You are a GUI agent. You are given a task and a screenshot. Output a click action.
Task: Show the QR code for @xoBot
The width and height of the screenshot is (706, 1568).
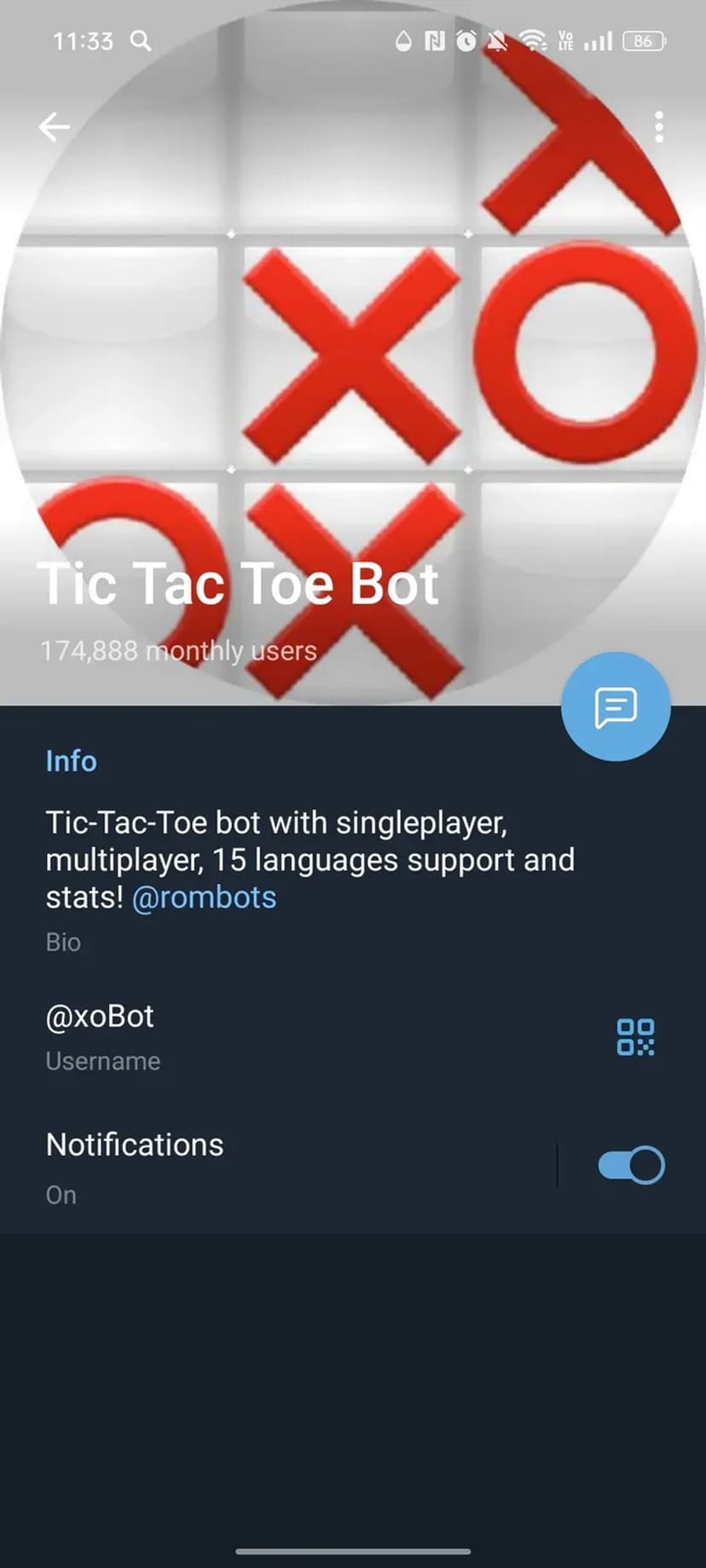coord(635,1037)
